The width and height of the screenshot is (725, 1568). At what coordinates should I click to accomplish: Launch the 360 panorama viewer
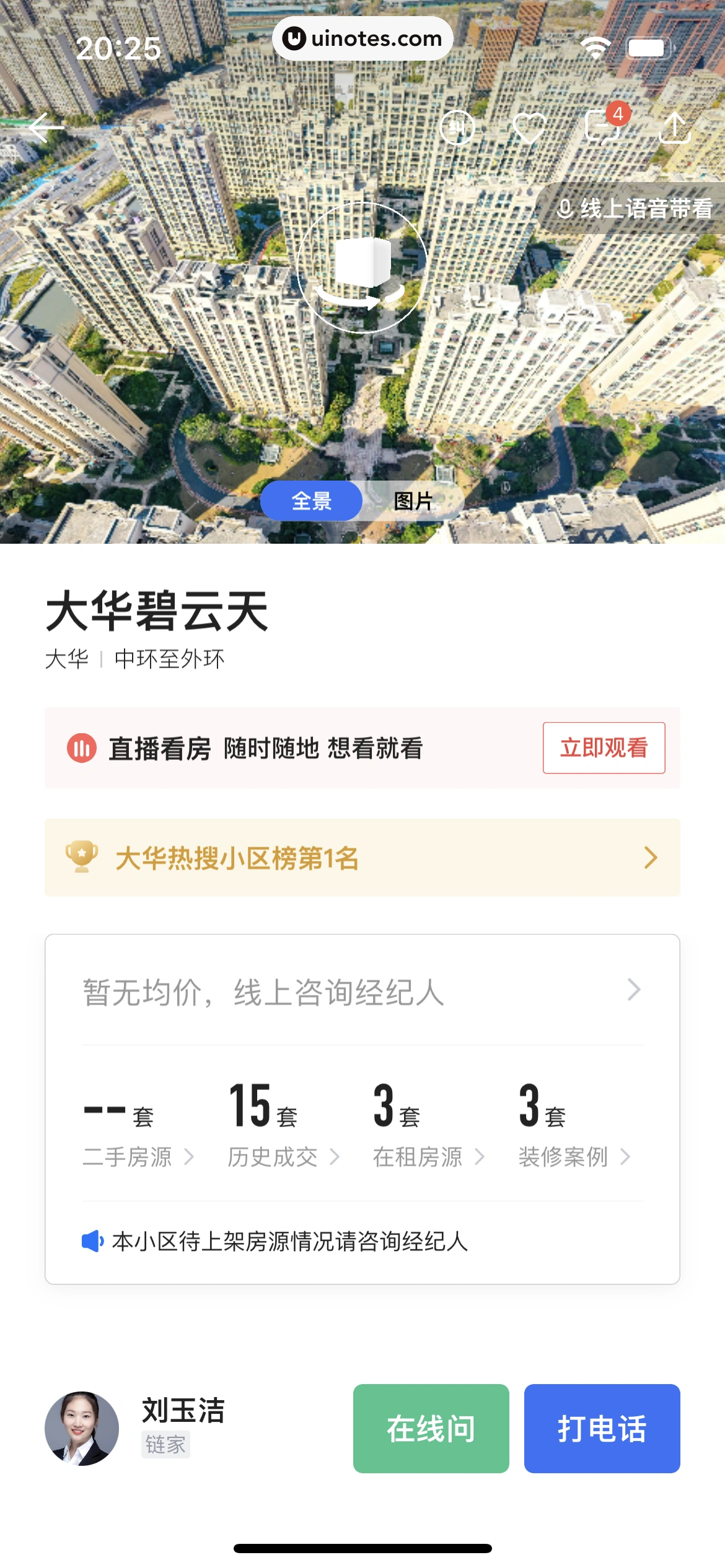(362, 268)
